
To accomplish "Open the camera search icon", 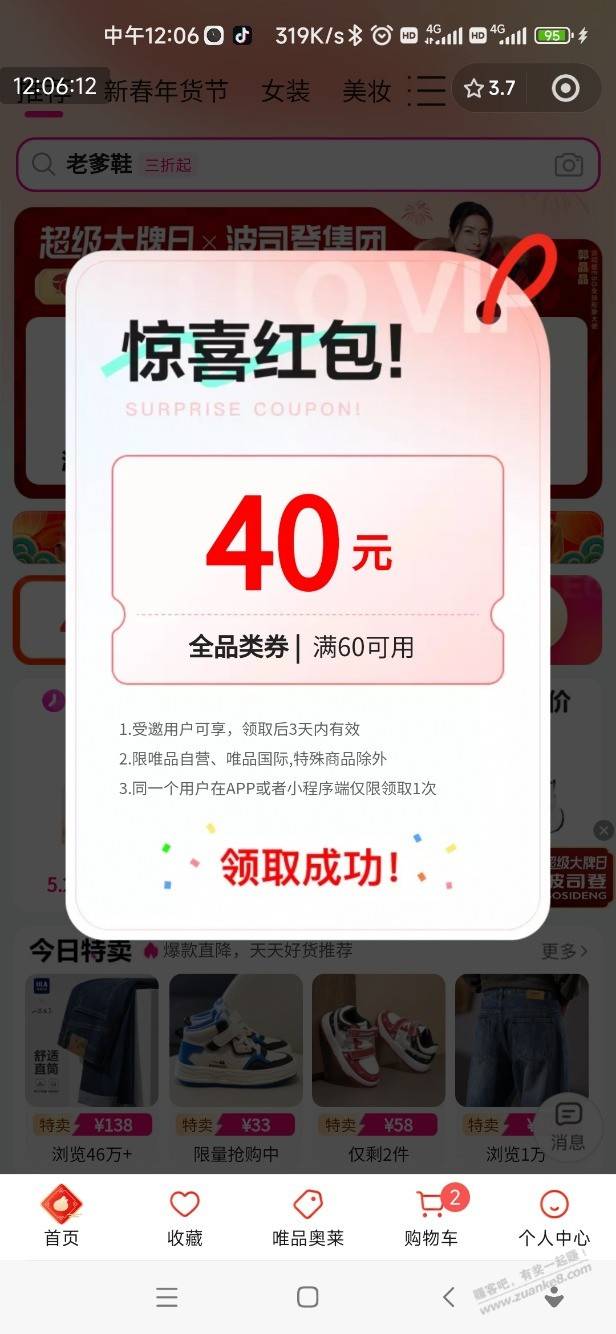I will pyautogui.click(x=569, y=165).
